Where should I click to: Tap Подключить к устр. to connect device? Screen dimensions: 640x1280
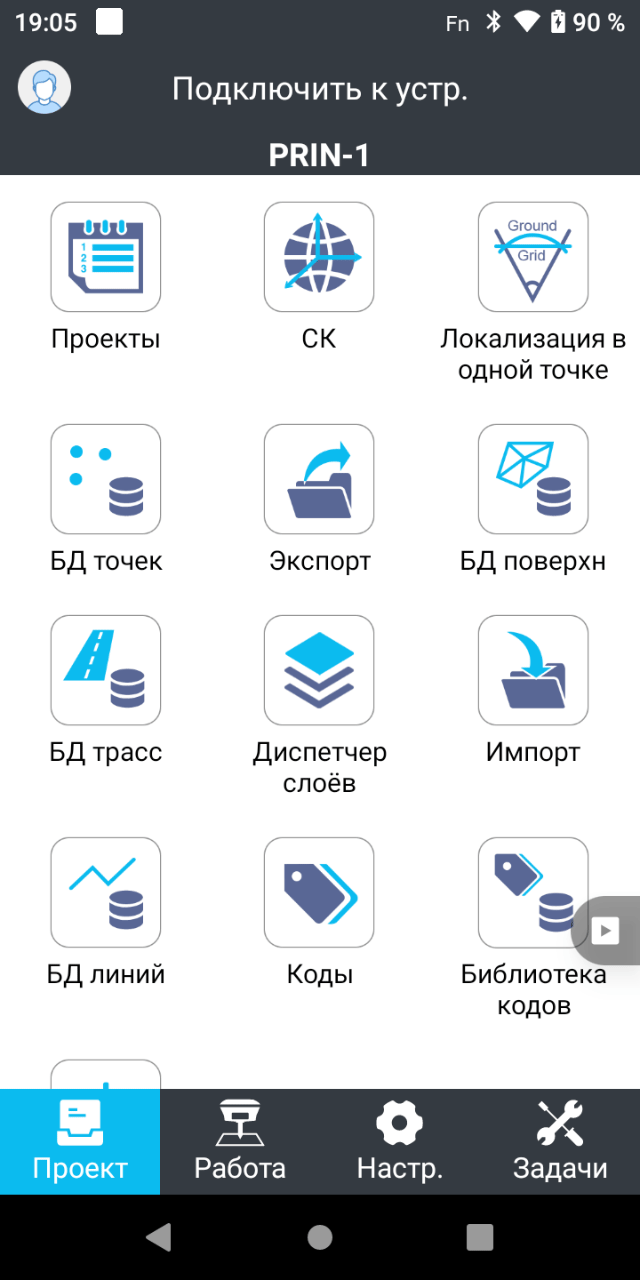coord(320,89)
